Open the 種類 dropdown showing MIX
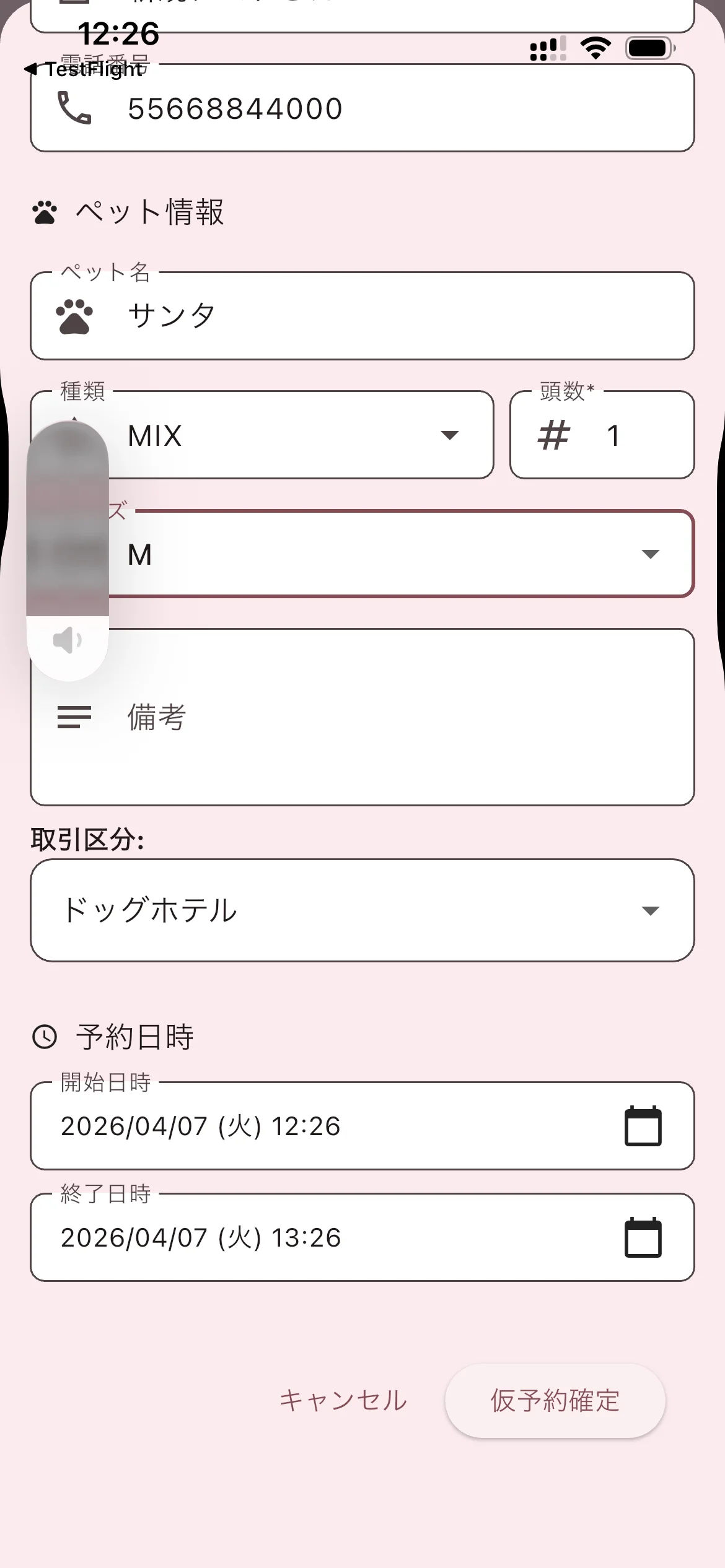The height and width of the screenshot is (1568, 725). click(x=297, y=435)
